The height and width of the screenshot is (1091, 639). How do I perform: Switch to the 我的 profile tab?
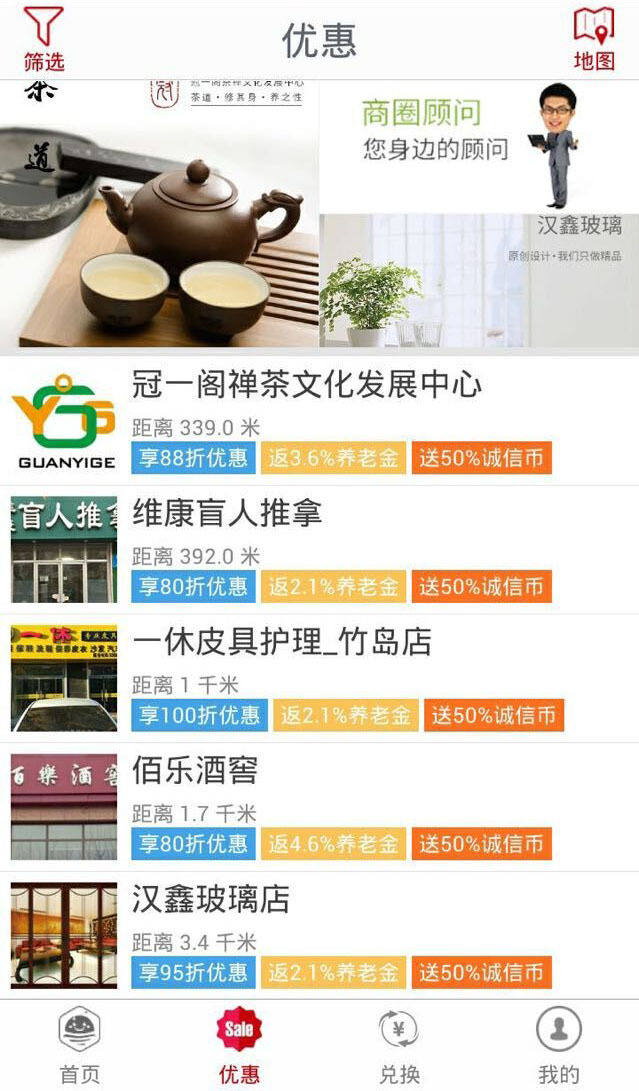558,1046
